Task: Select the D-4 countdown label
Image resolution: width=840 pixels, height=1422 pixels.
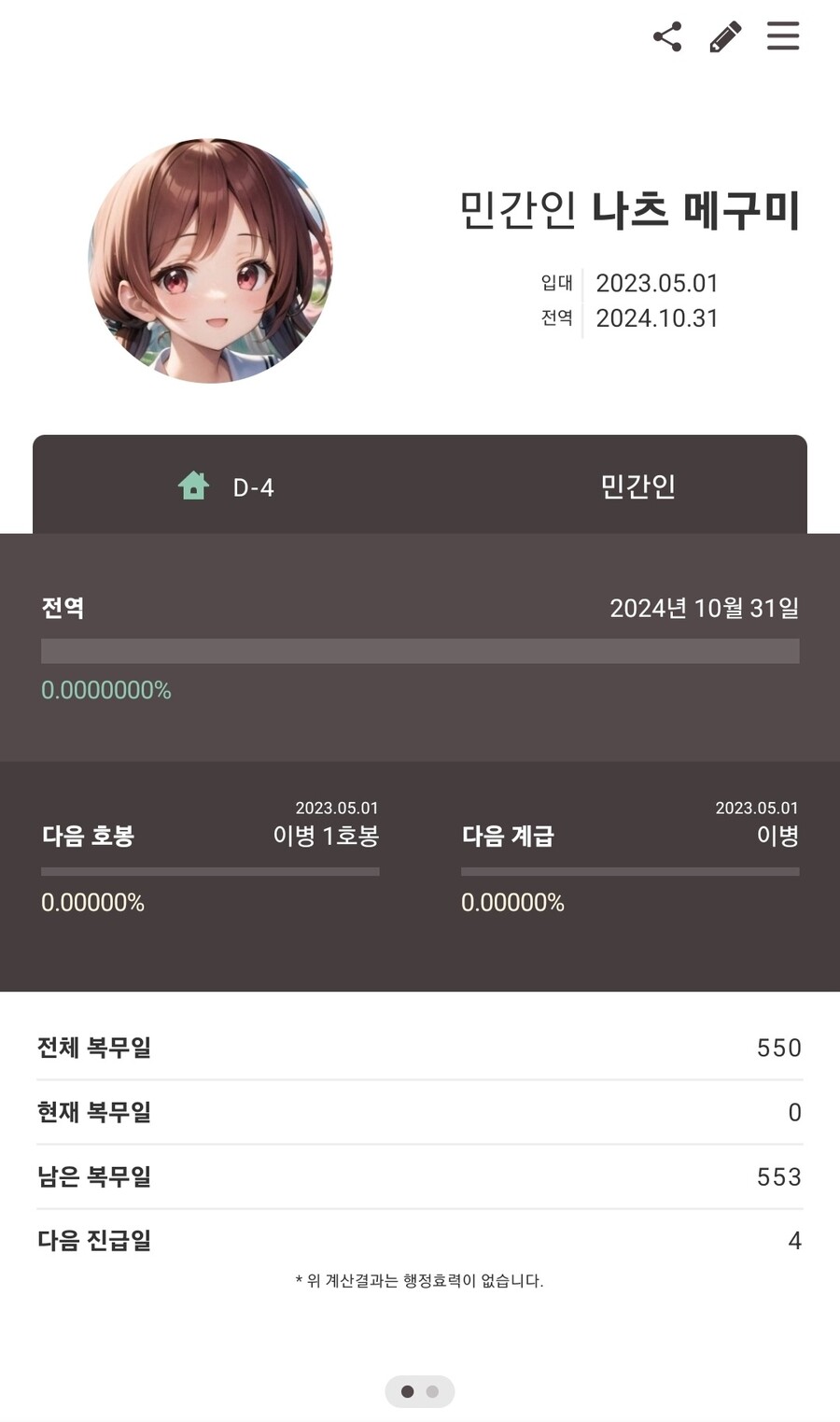Action: tap(253, 487)
